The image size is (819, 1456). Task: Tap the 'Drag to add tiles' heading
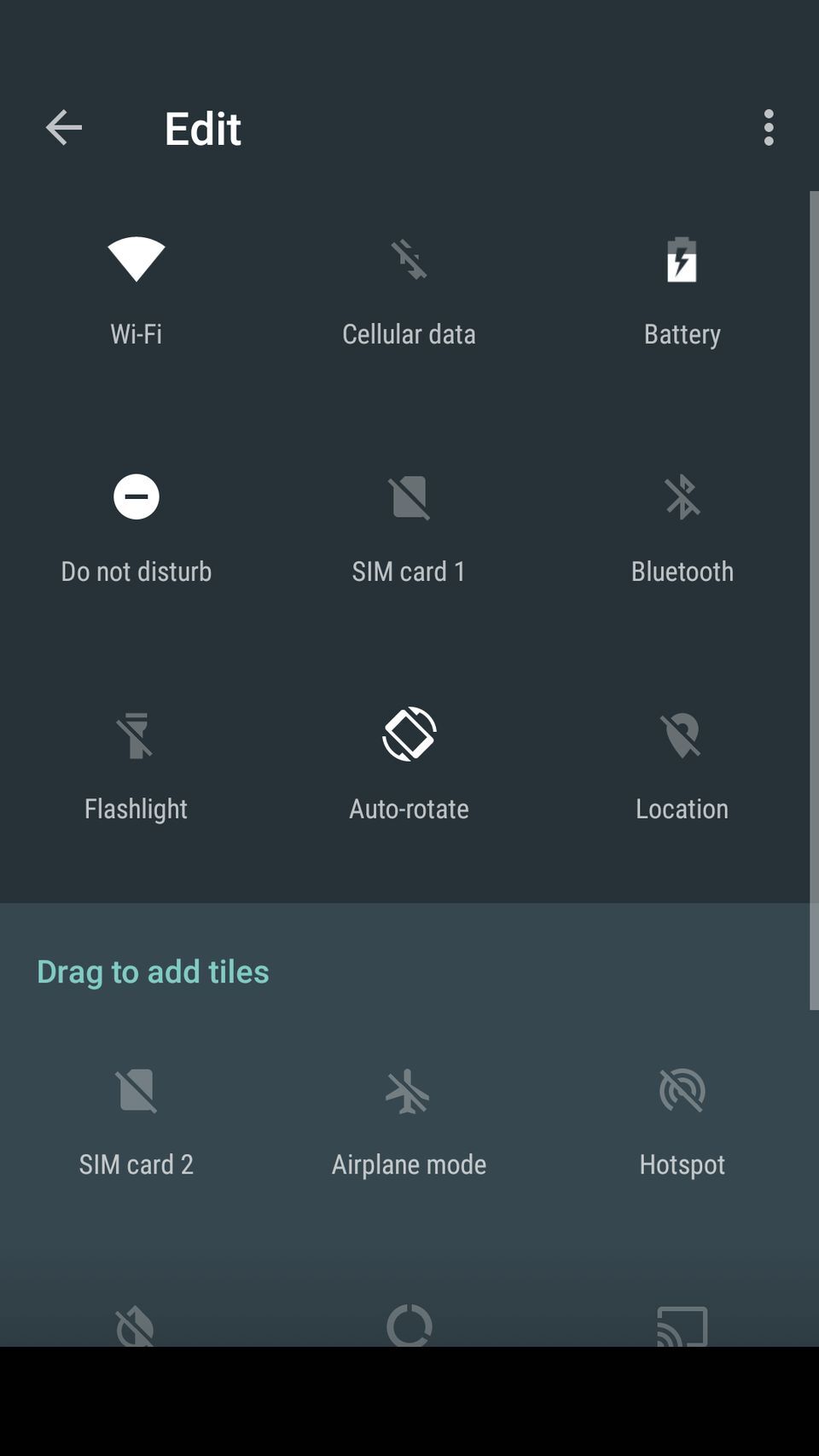pos(152,972)
